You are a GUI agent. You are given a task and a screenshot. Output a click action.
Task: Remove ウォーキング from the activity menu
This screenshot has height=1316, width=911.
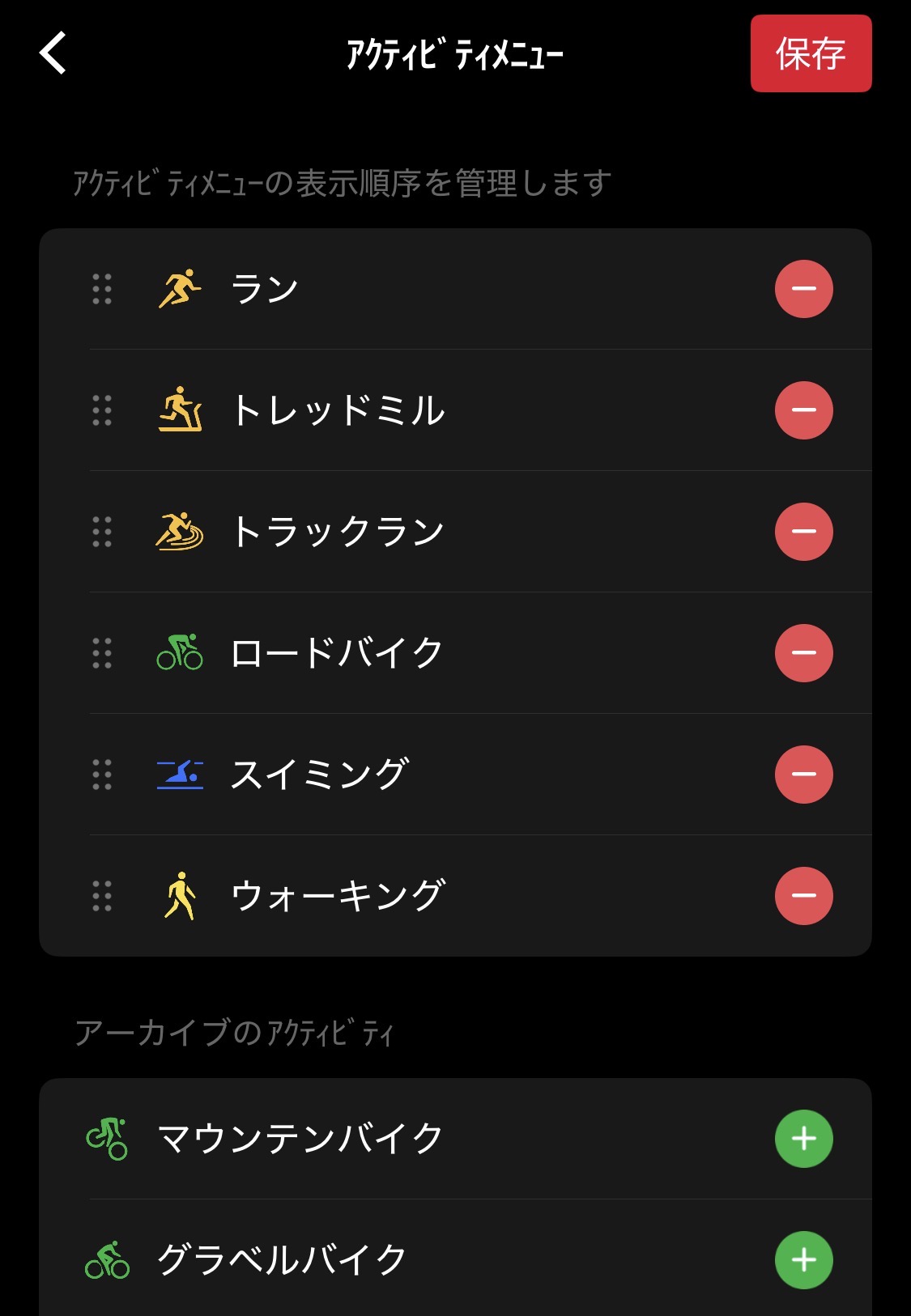pyautogui.click(x=803, y=896)
